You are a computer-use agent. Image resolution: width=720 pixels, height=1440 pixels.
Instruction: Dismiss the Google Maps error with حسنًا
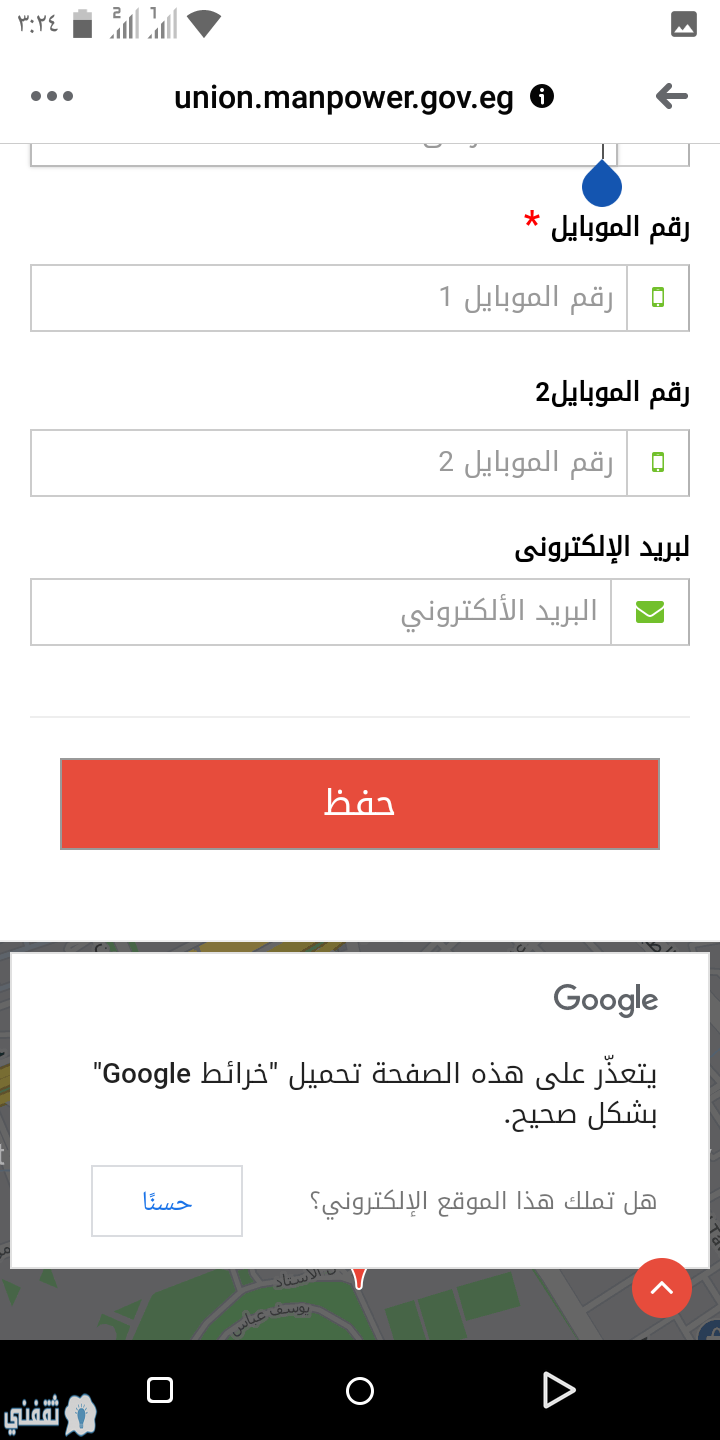[x=167, y=1201]
